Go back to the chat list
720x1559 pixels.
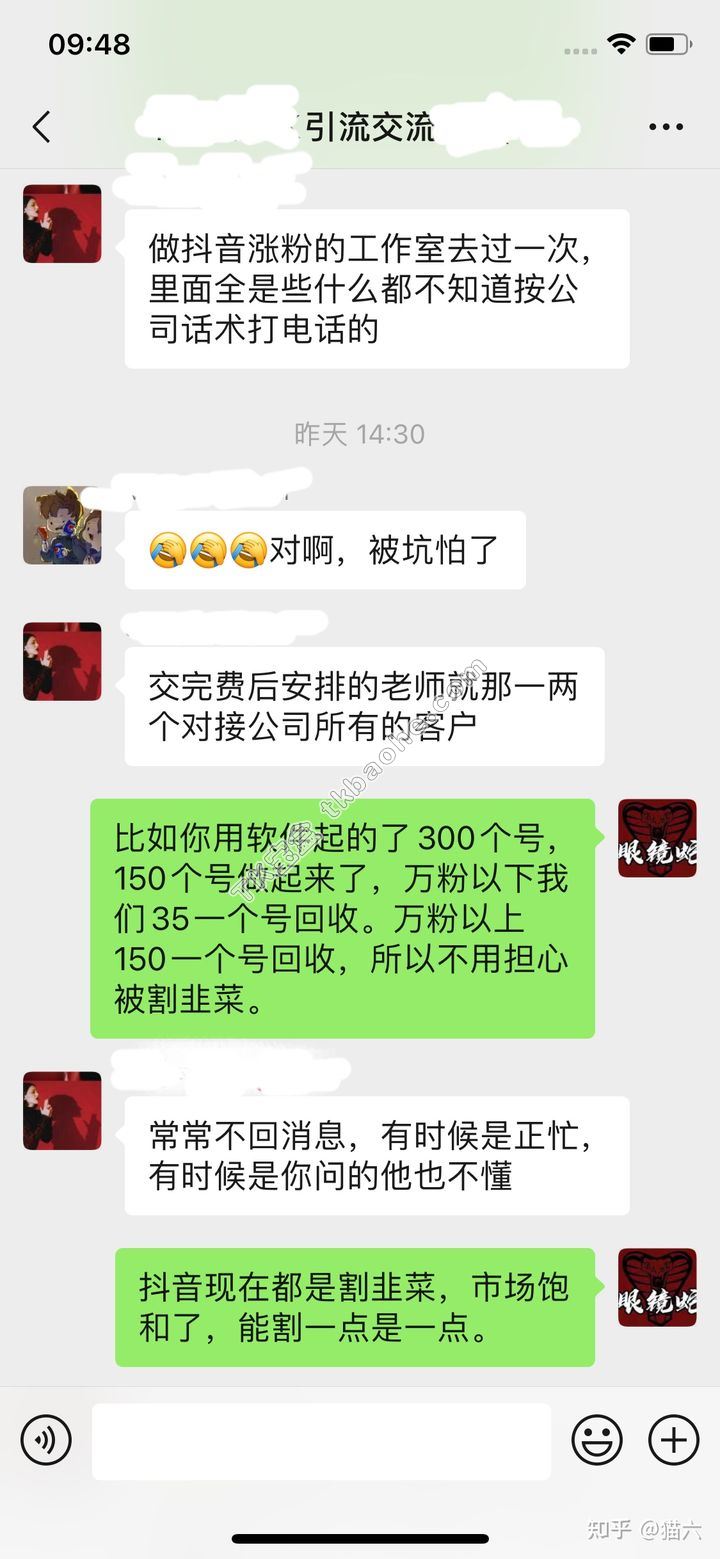pyautogui.click(x=41, y=127)
